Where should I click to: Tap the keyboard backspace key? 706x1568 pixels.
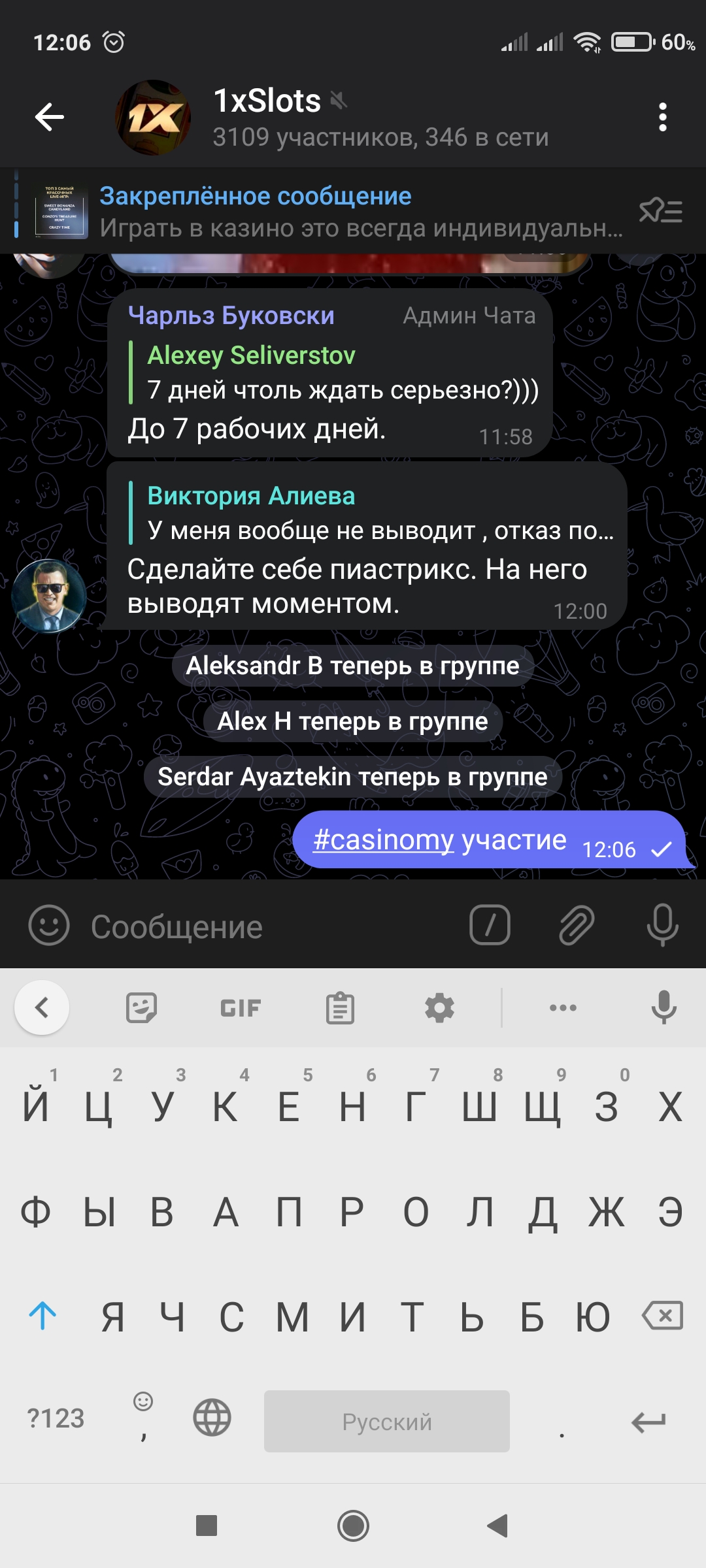tap(662, 1316)
